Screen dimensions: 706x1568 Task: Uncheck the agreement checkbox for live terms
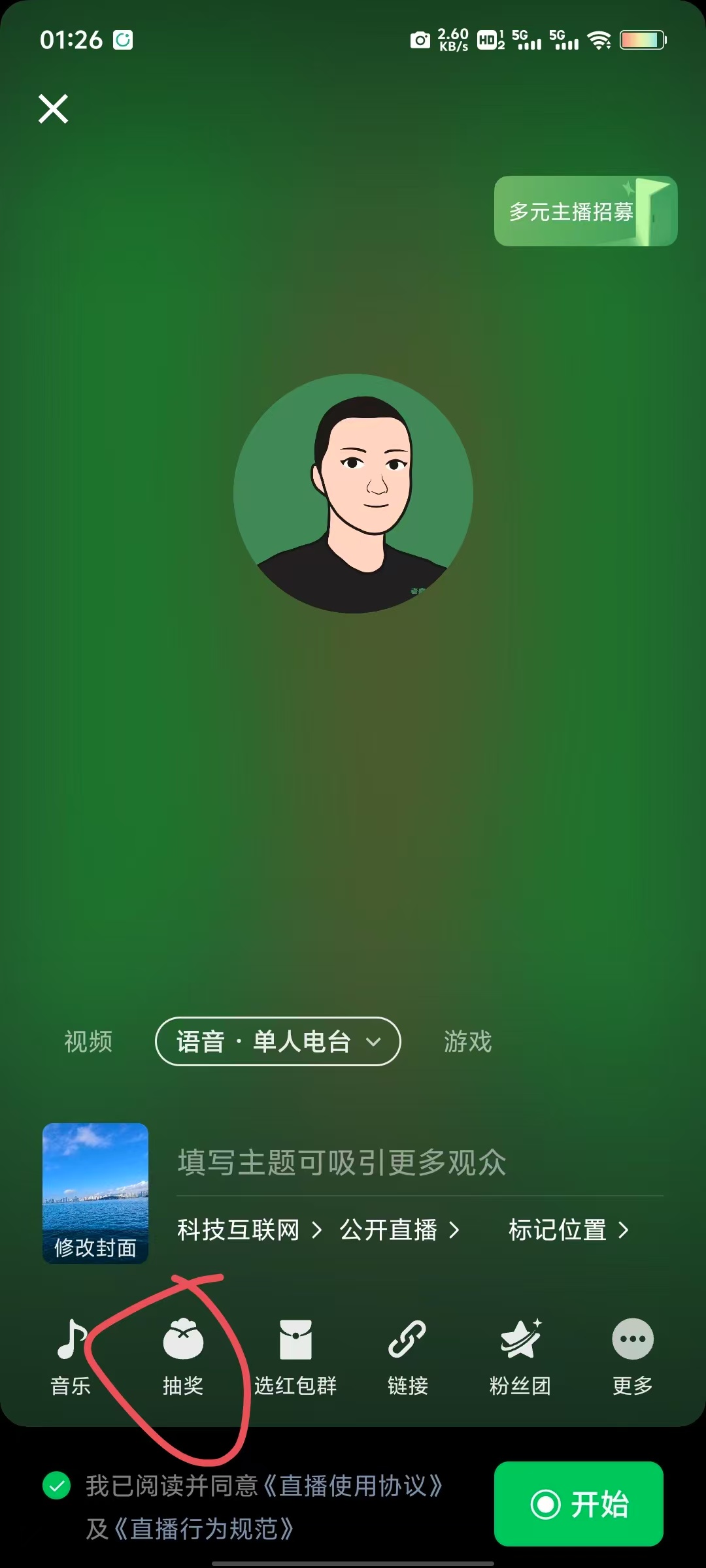click(x=57, y=1486)
